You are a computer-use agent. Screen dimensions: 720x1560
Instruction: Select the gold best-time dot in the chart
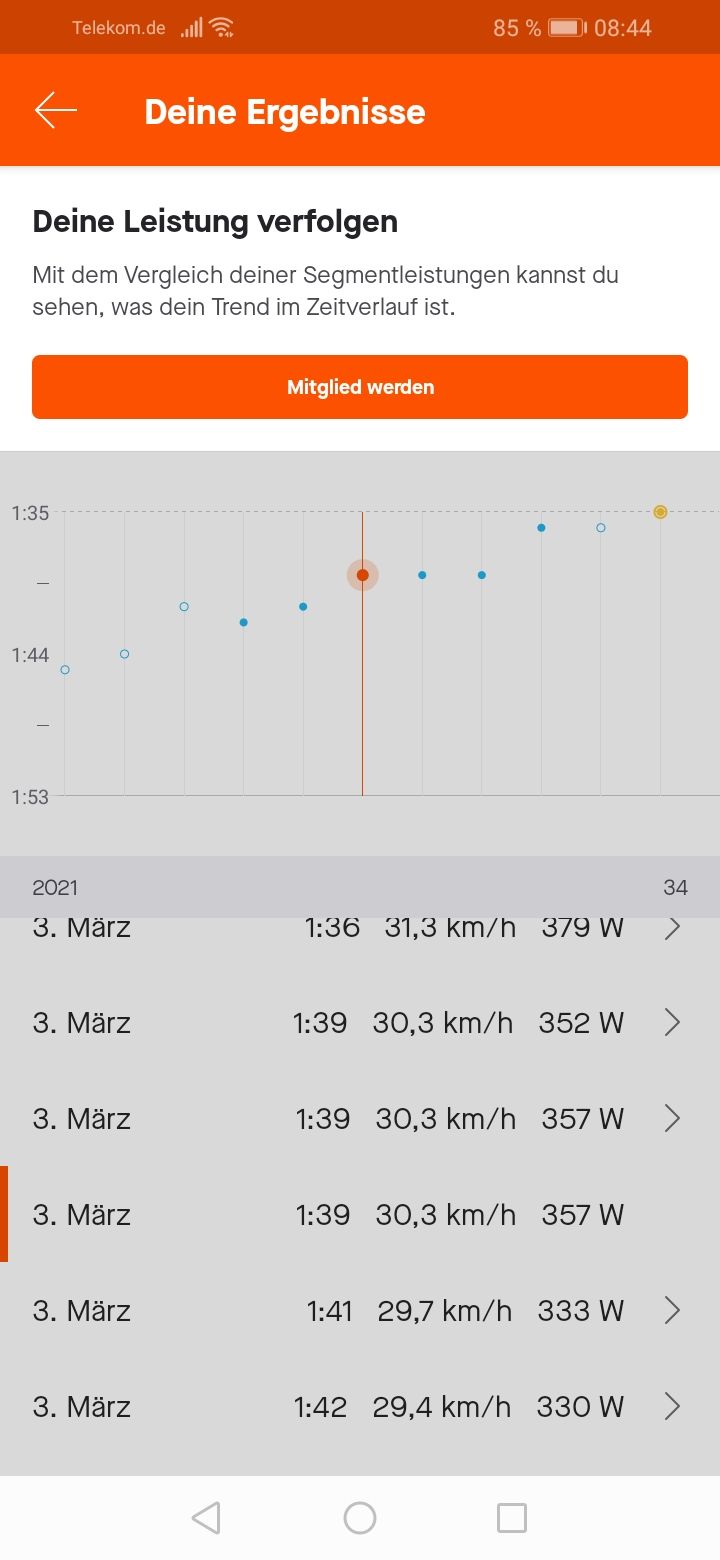pyautogui.click(x=660, y=512)
